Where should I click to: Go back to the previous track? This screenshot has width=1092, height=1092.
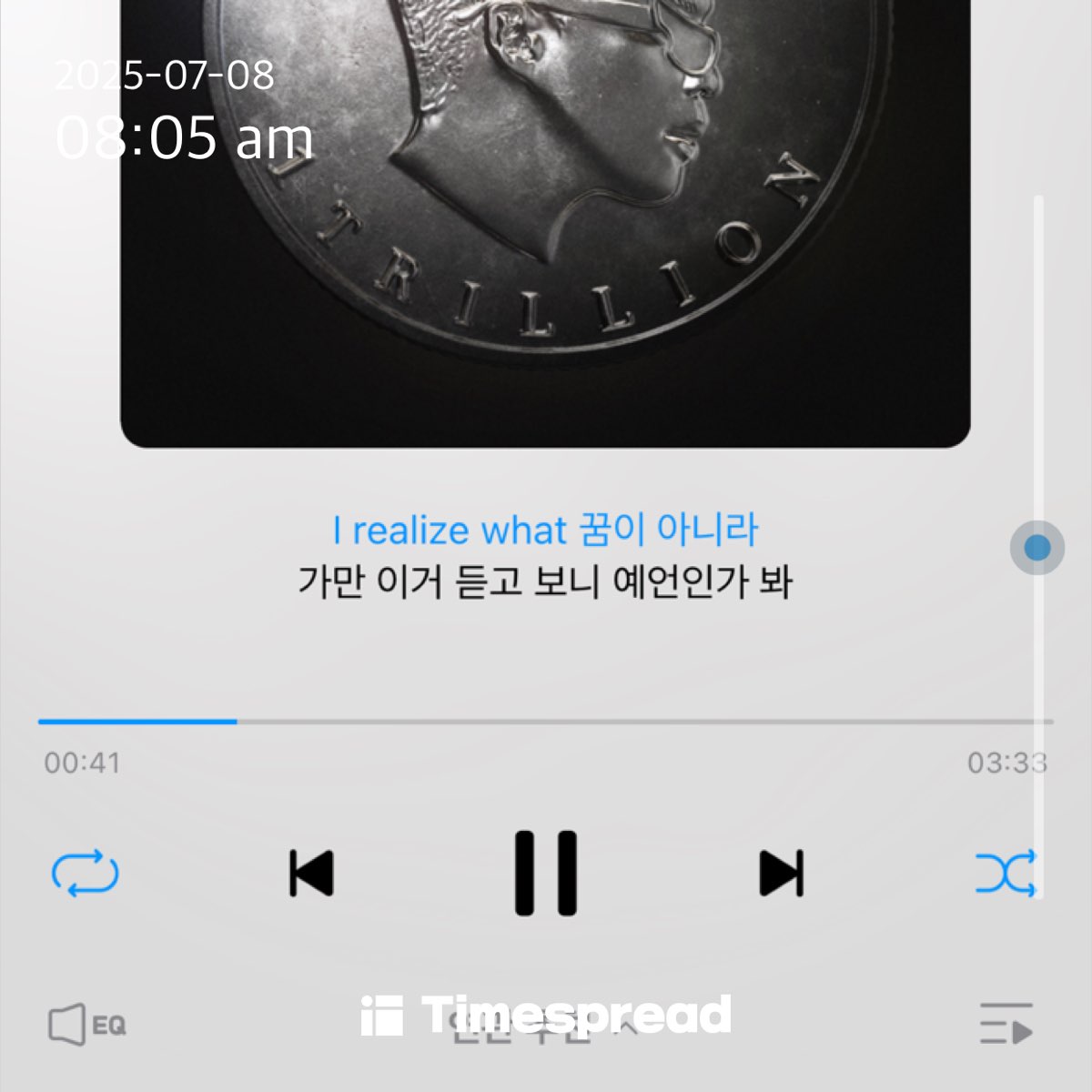(311, 874)
